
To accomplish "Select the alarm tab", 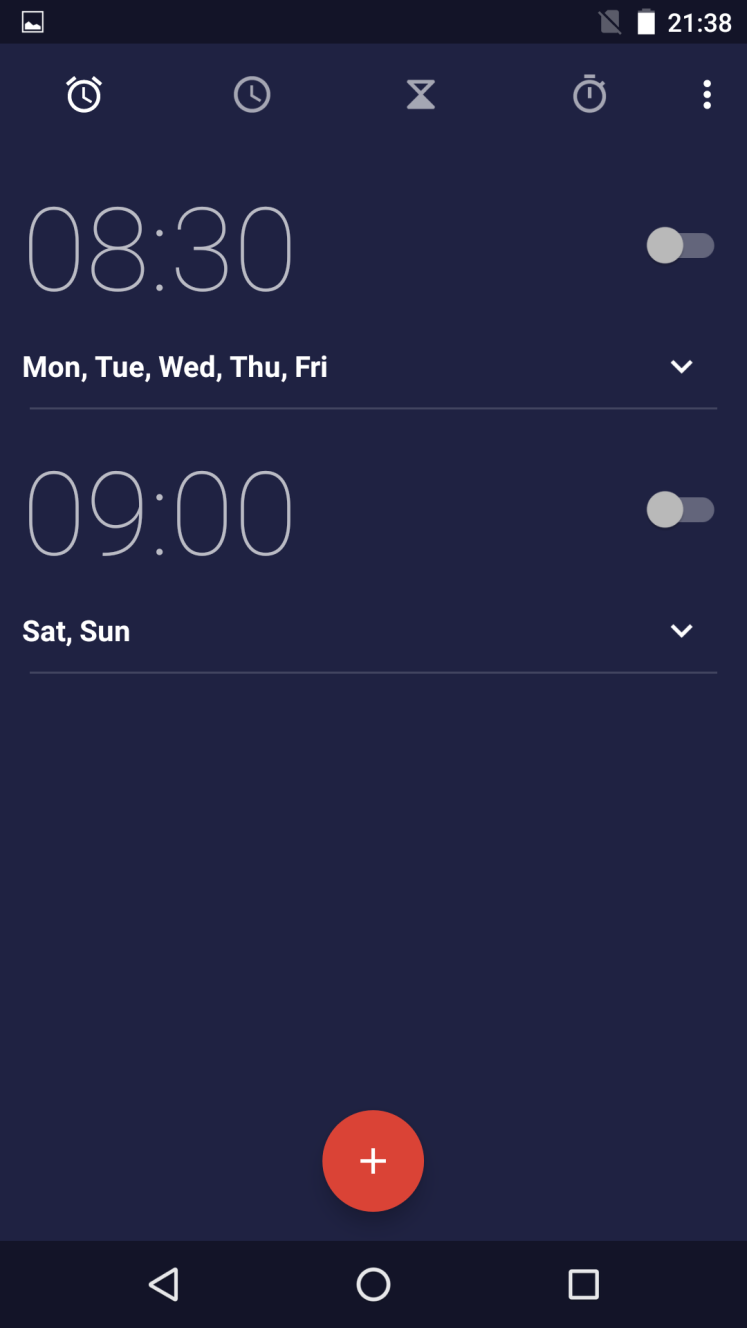I will click(84, 94).
